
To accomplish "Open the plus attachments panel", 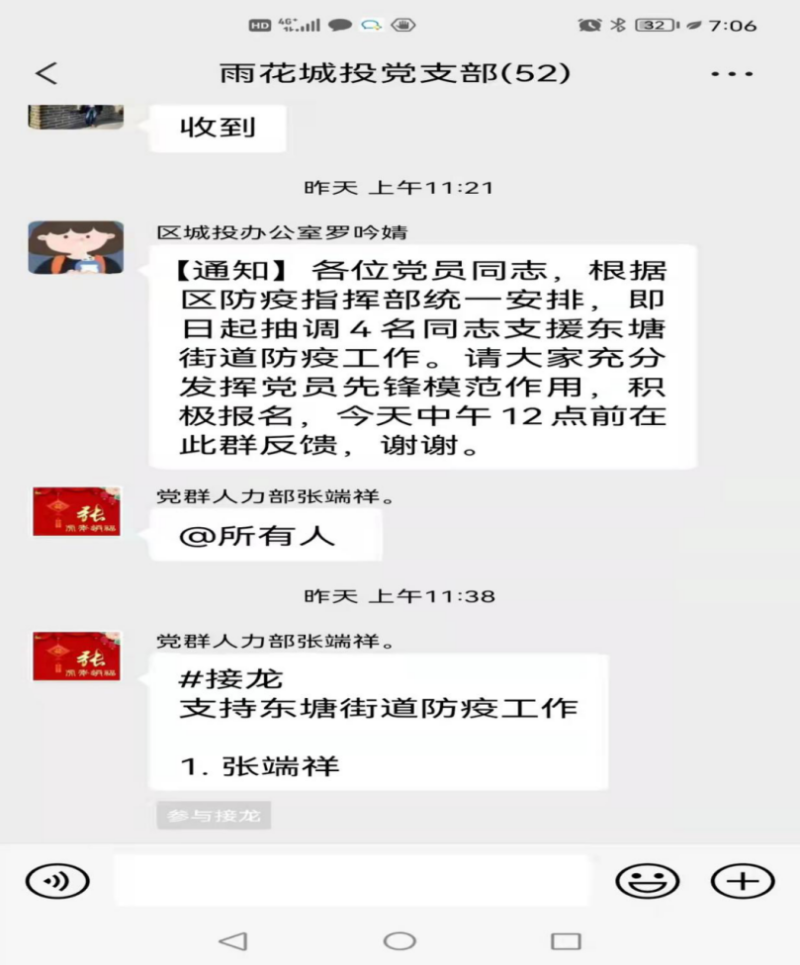I will coord(742,881).
